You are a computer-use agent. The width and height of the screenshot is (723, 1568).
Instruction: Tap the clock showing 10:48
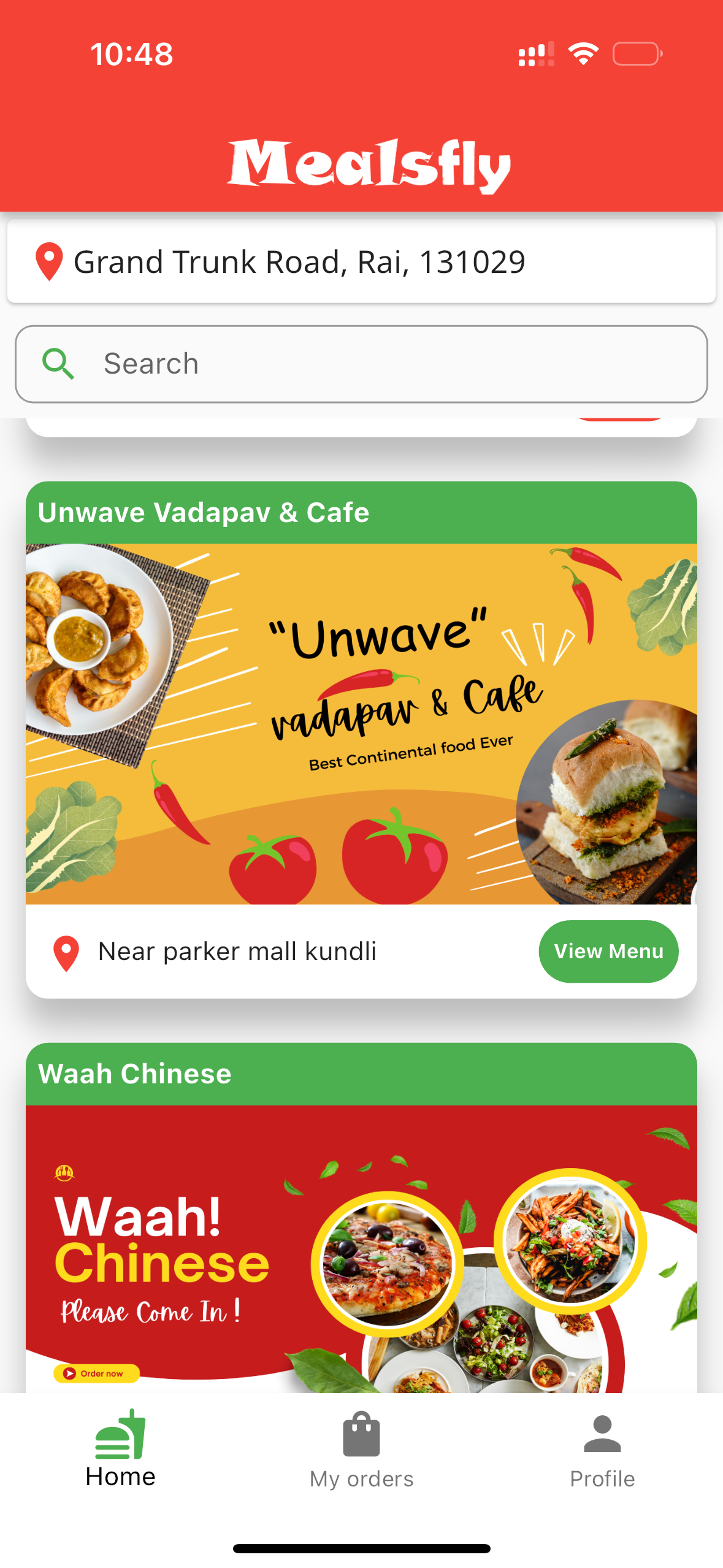tap(131, 55)
